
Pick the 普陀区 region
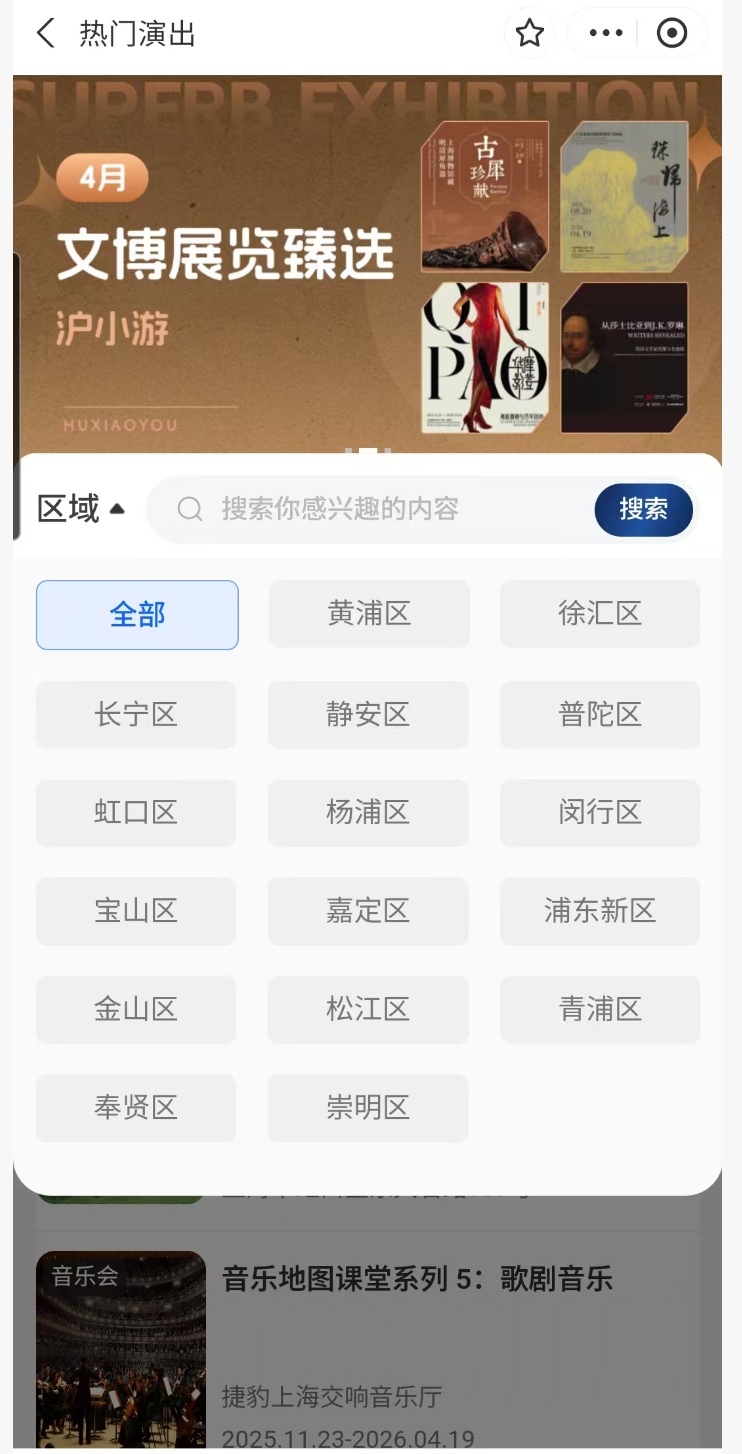tap(600, 714)
